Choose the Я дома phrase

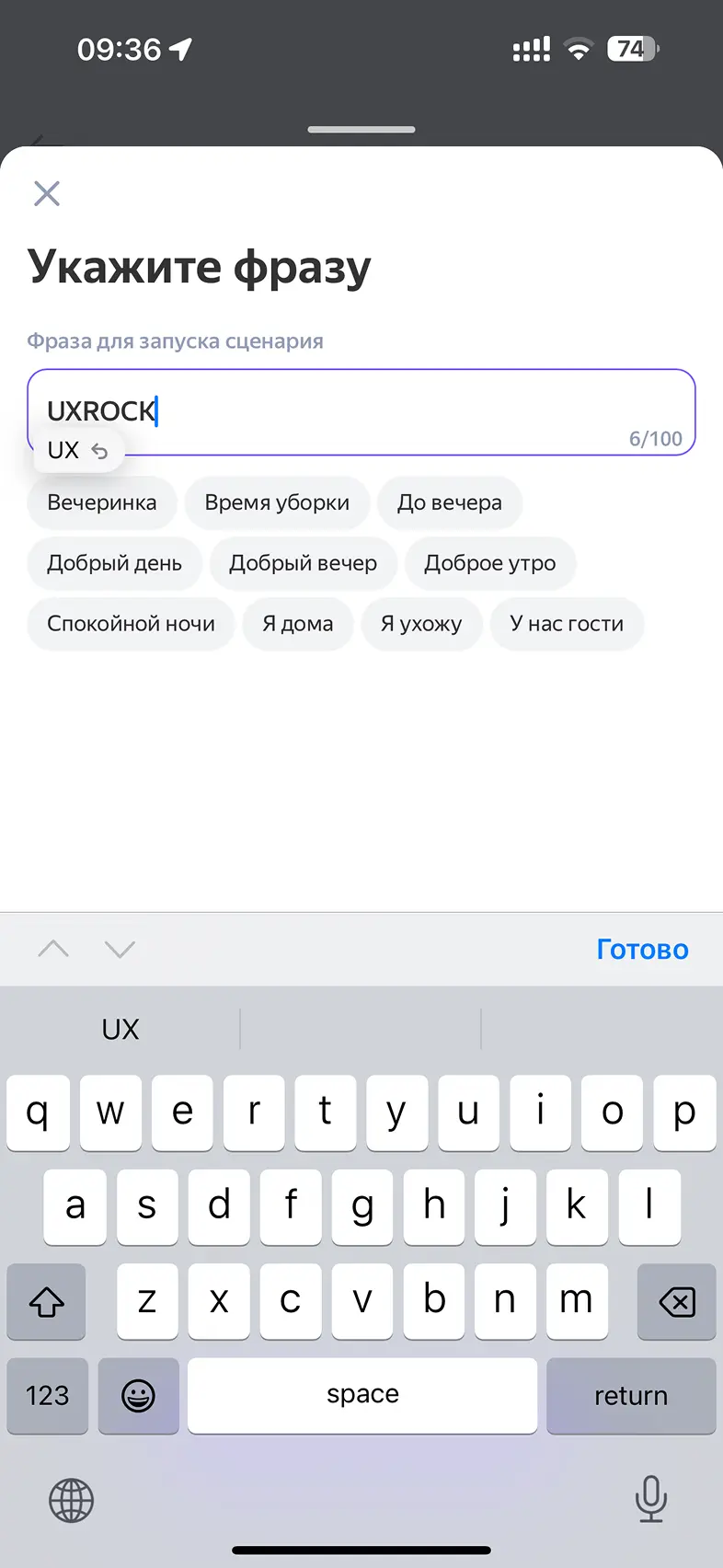pyautogui.click(x=297, y=624)
